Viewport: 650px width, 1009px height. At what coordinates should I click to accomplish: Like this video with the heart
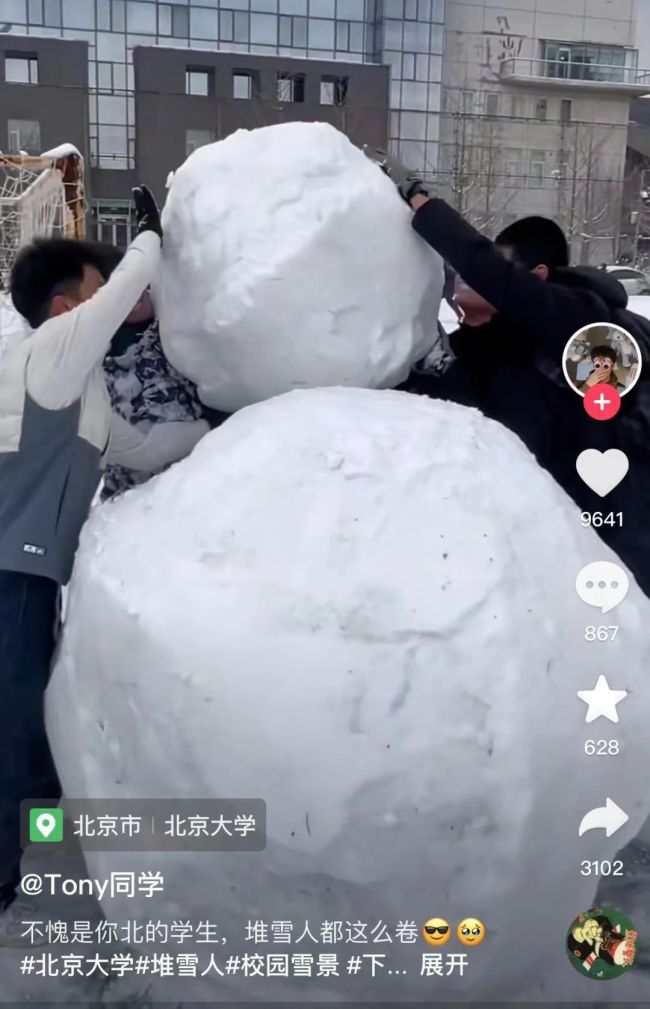pos(602,473)
